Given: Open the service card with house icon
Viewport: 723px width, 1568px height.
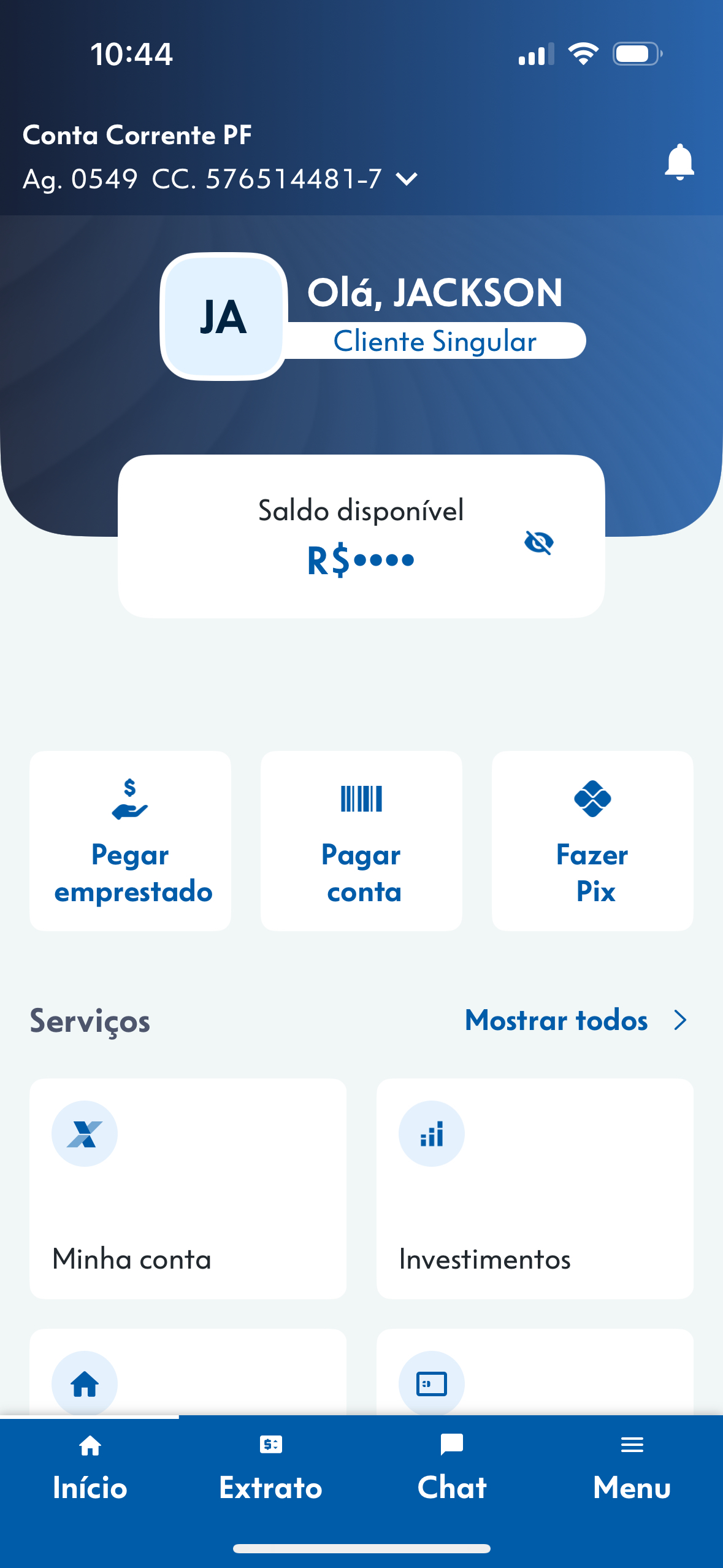Looking at the screenshot, I should coord(188,1374).
